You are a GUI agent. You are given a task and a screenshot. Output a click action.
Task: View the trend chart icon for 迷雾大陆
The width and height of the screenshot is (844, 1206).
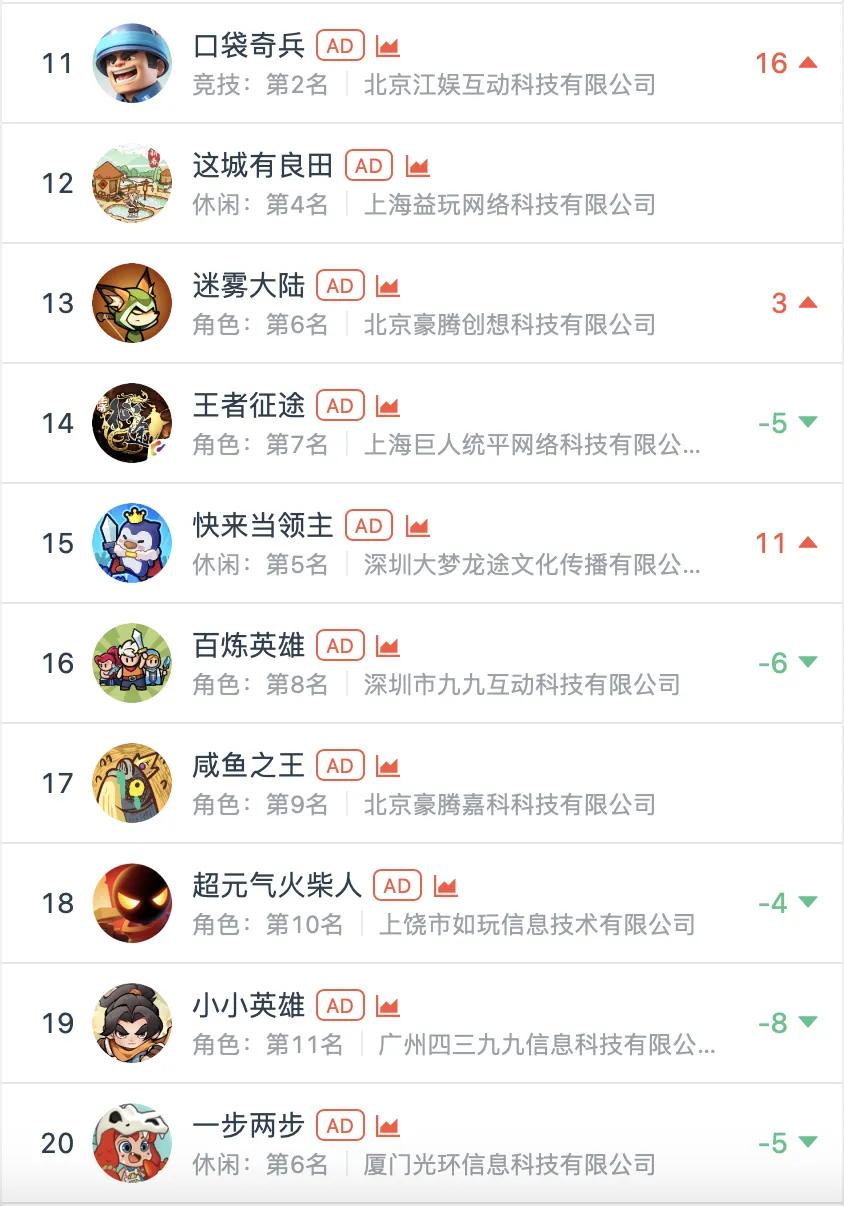(x=388, y=286)
